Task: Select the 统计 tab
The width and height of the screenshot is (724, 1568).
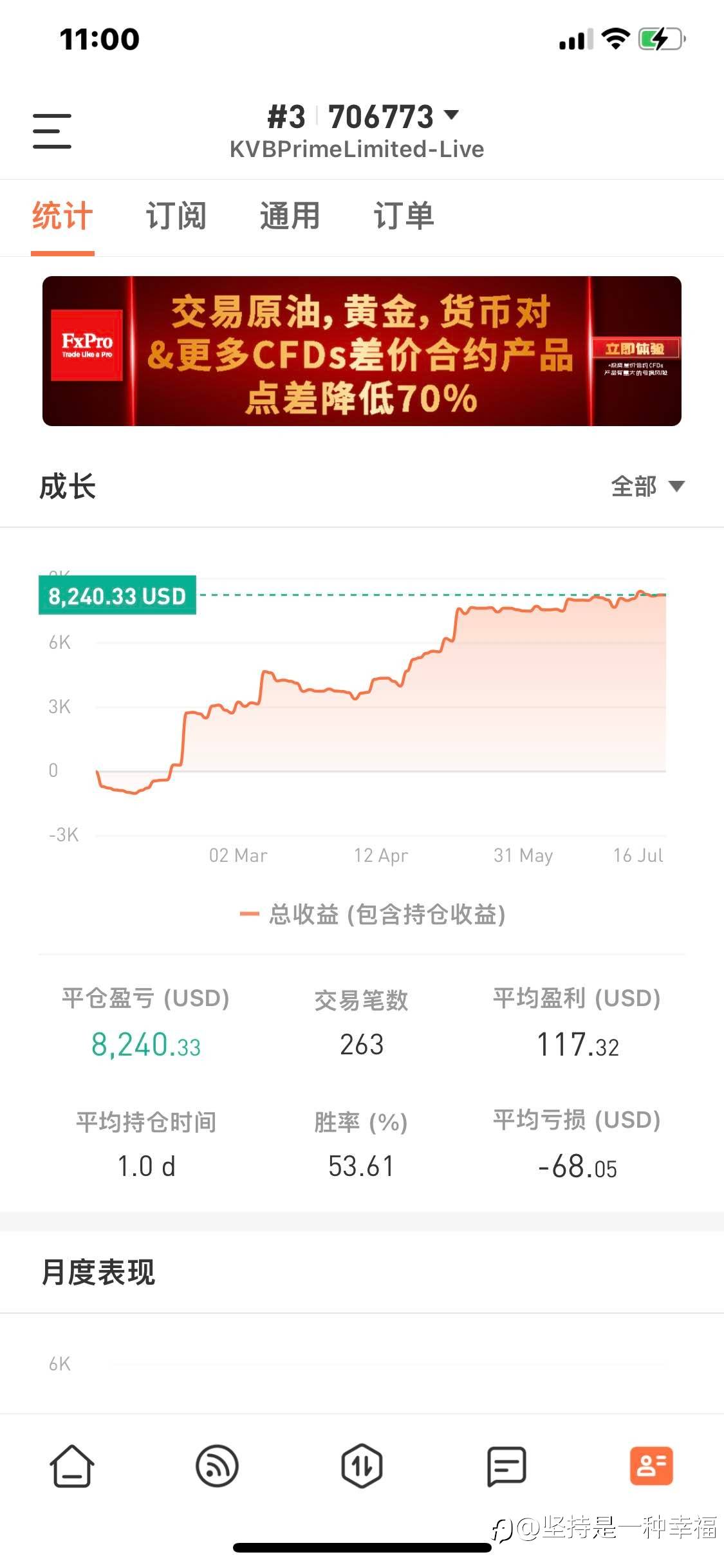Action: (x=62, y=216)
